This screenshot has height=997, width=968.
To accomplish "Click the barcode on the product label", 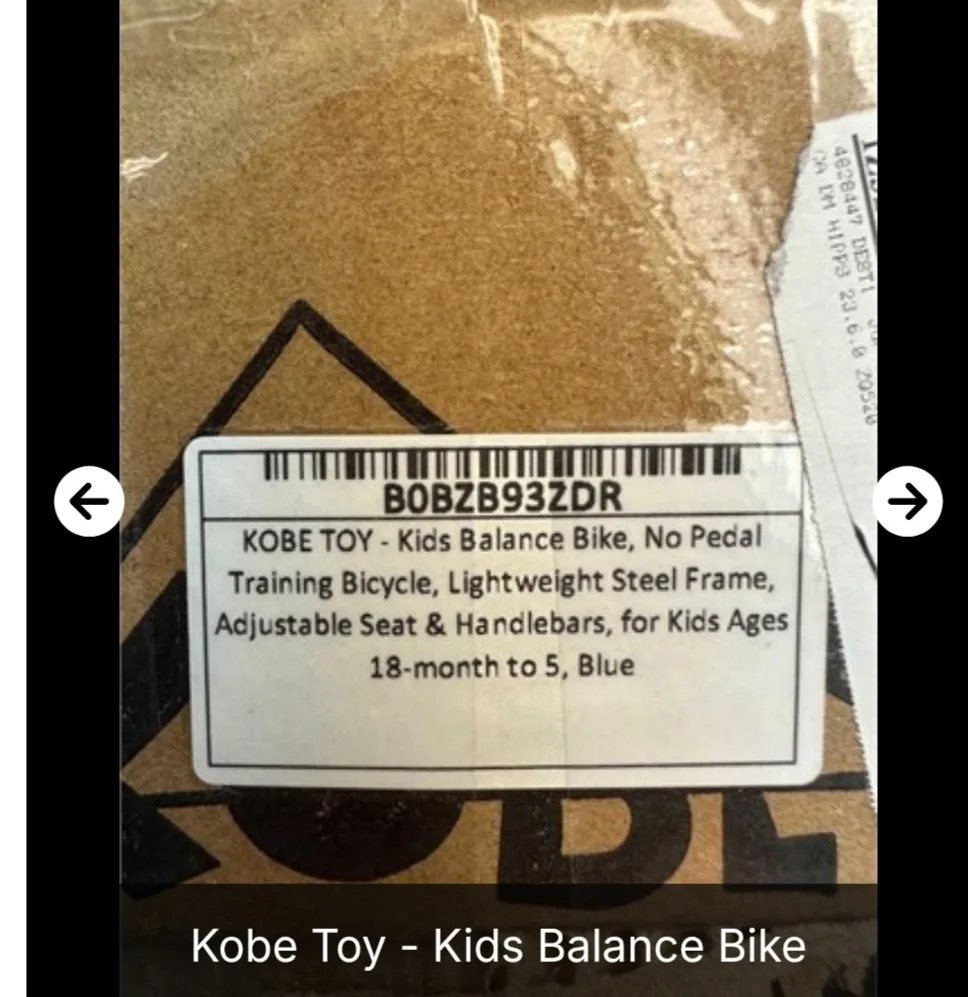I will (495, 467).
